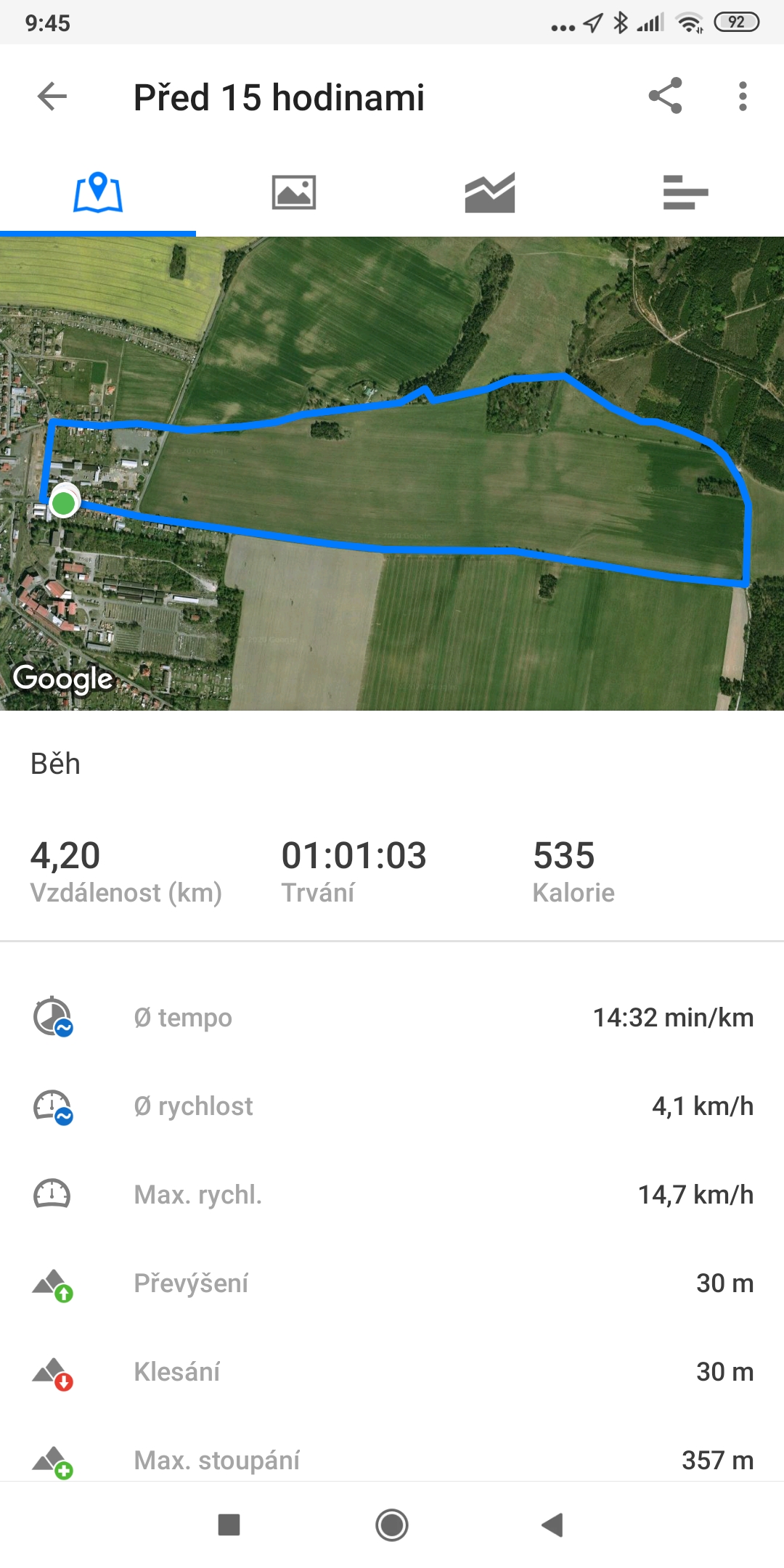Viewport: 784px width, 1568px height.
Task: Go back using the top-left arrow
Action: coord(52,97)
